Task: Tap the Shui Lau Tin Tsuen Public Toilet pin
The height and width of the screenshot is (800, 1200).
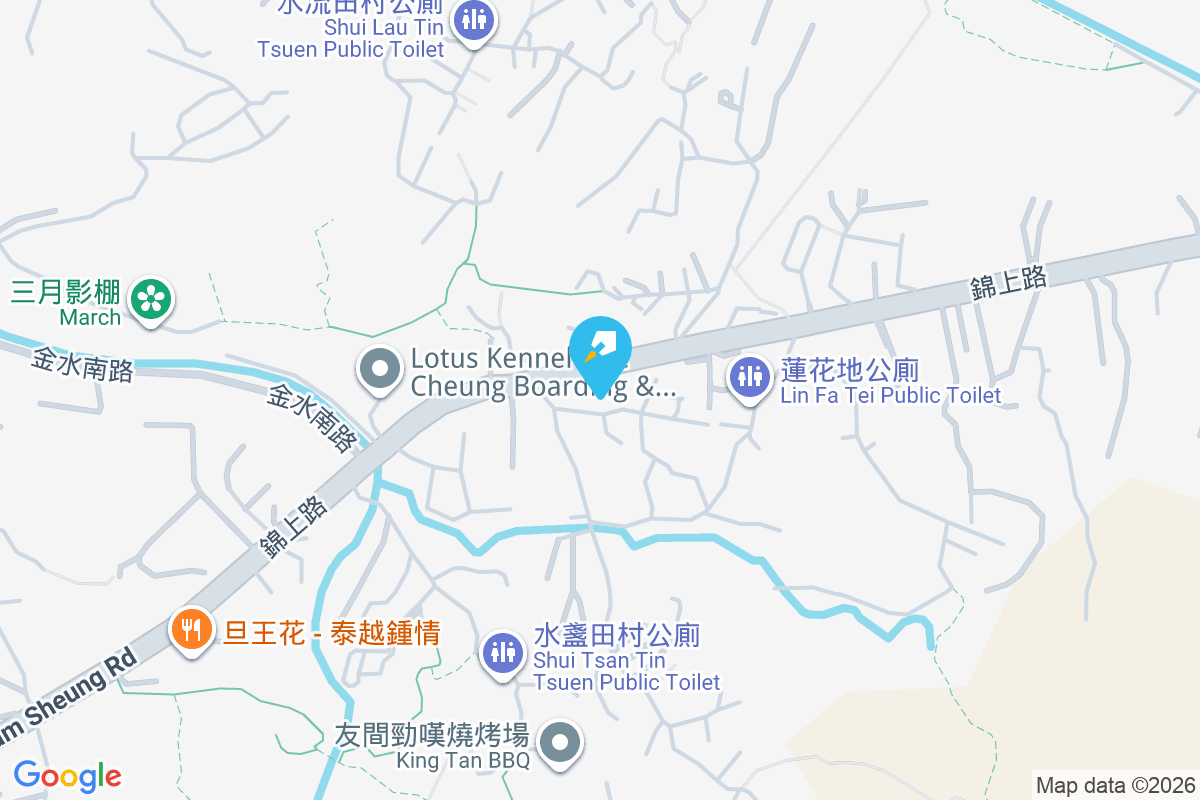Action: coord(471,19)
